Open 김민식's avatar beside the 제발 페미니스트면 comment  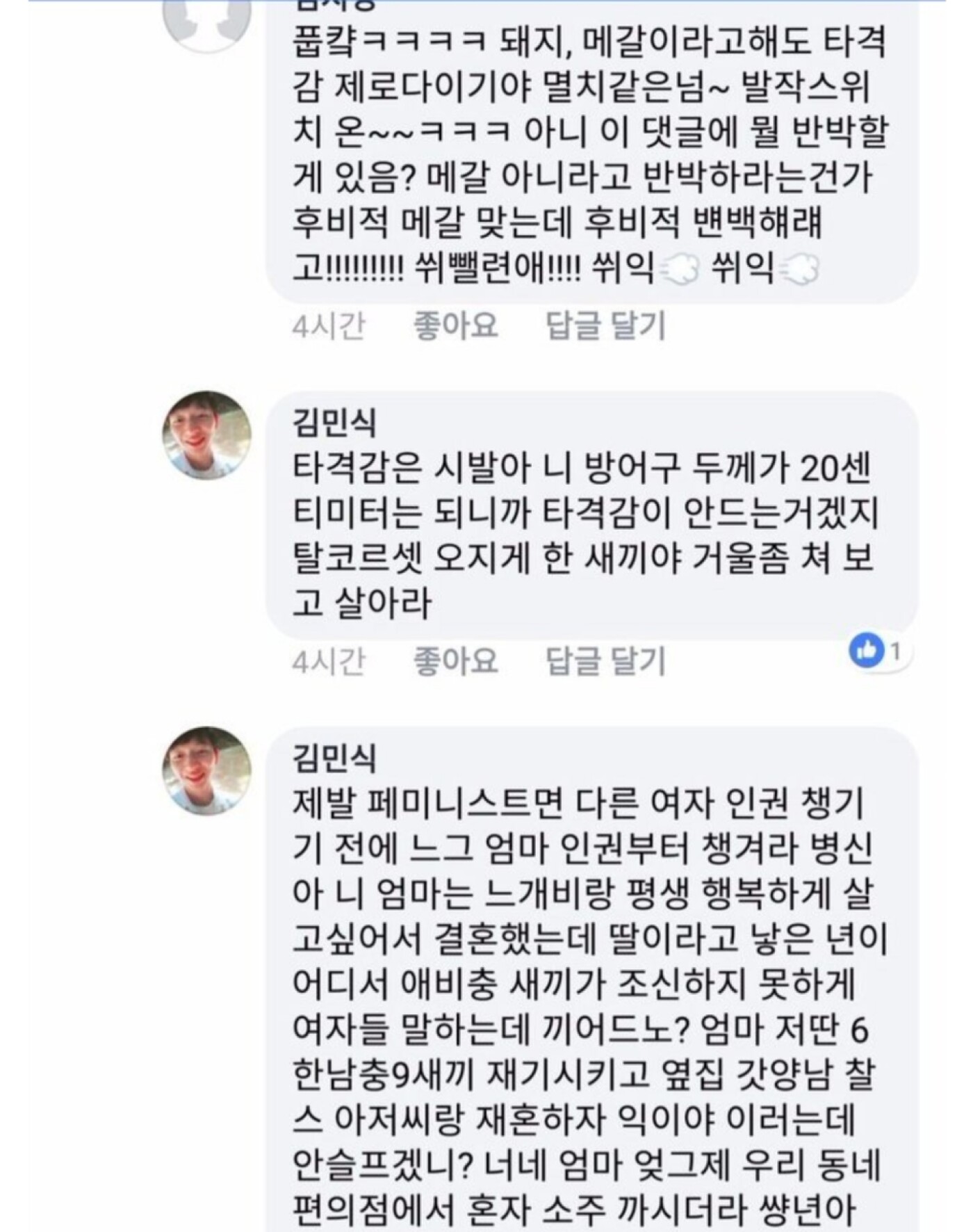click(206, 770)
